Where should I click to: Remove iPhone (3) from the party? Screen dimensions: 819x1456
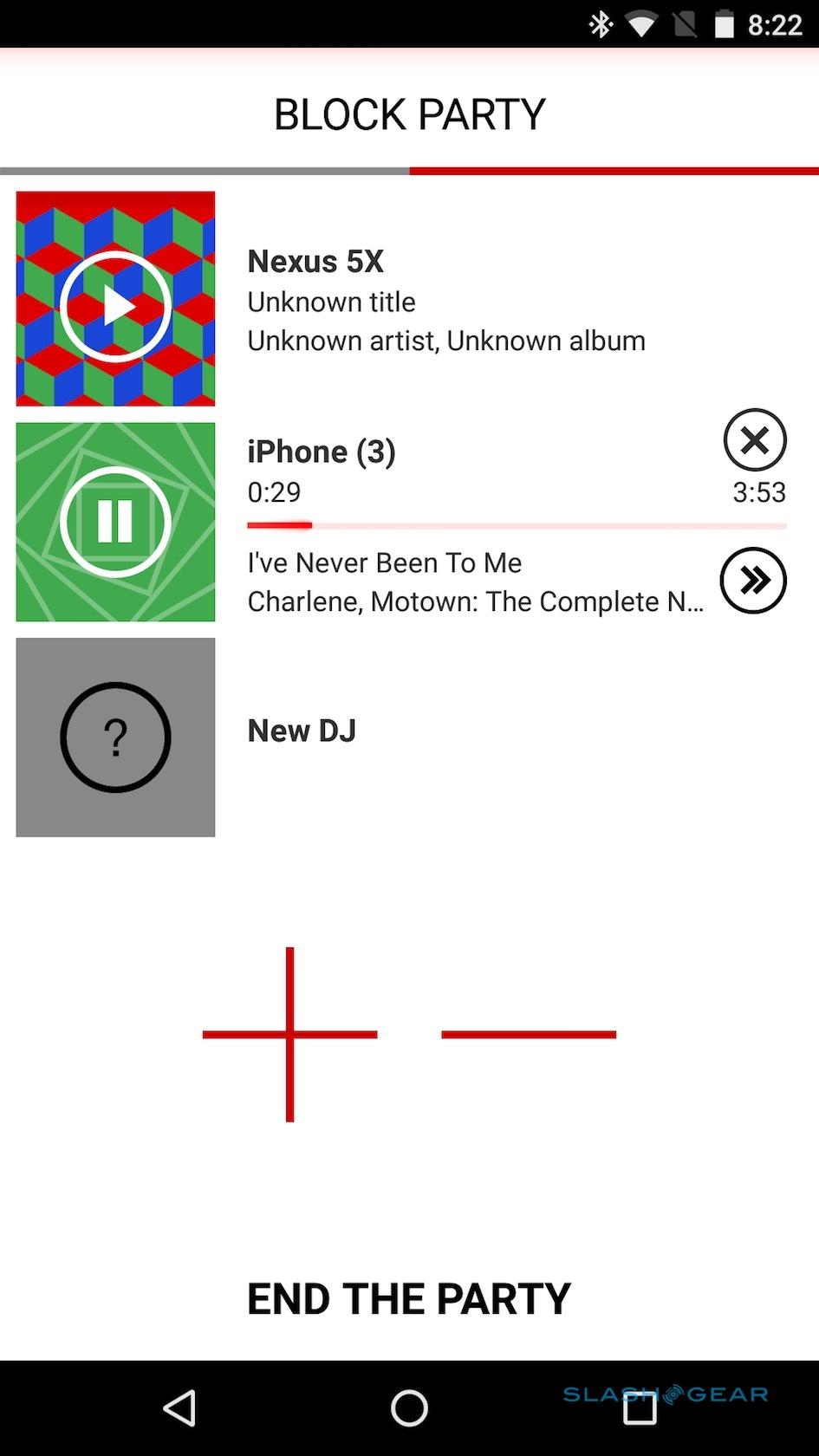point(754,440)
